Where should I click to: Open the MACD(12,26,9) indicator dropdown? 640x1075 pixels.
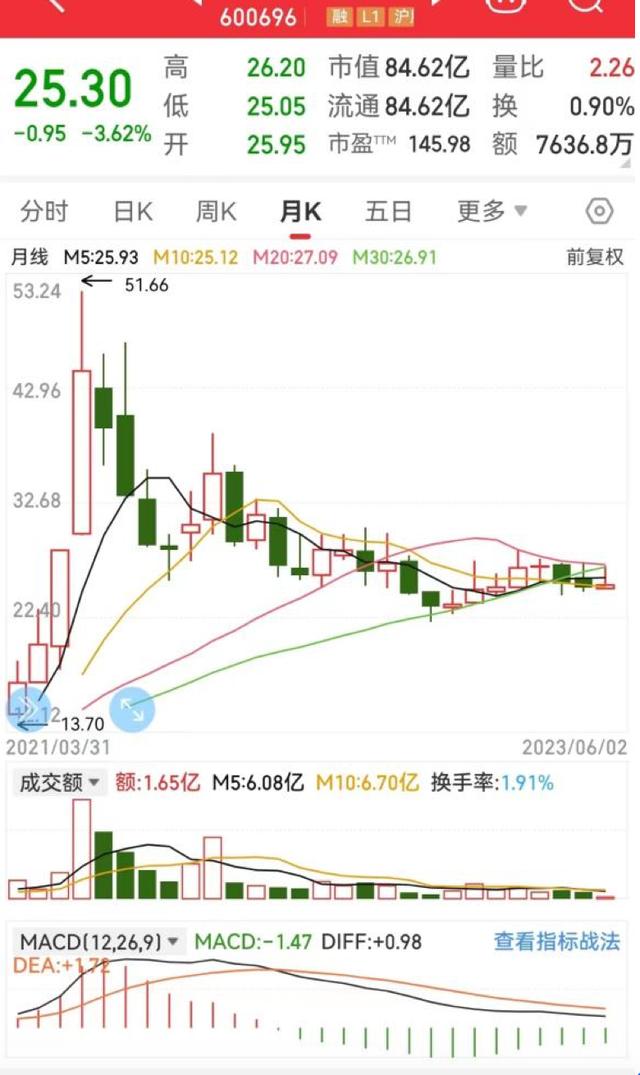(x=99, y=941)
